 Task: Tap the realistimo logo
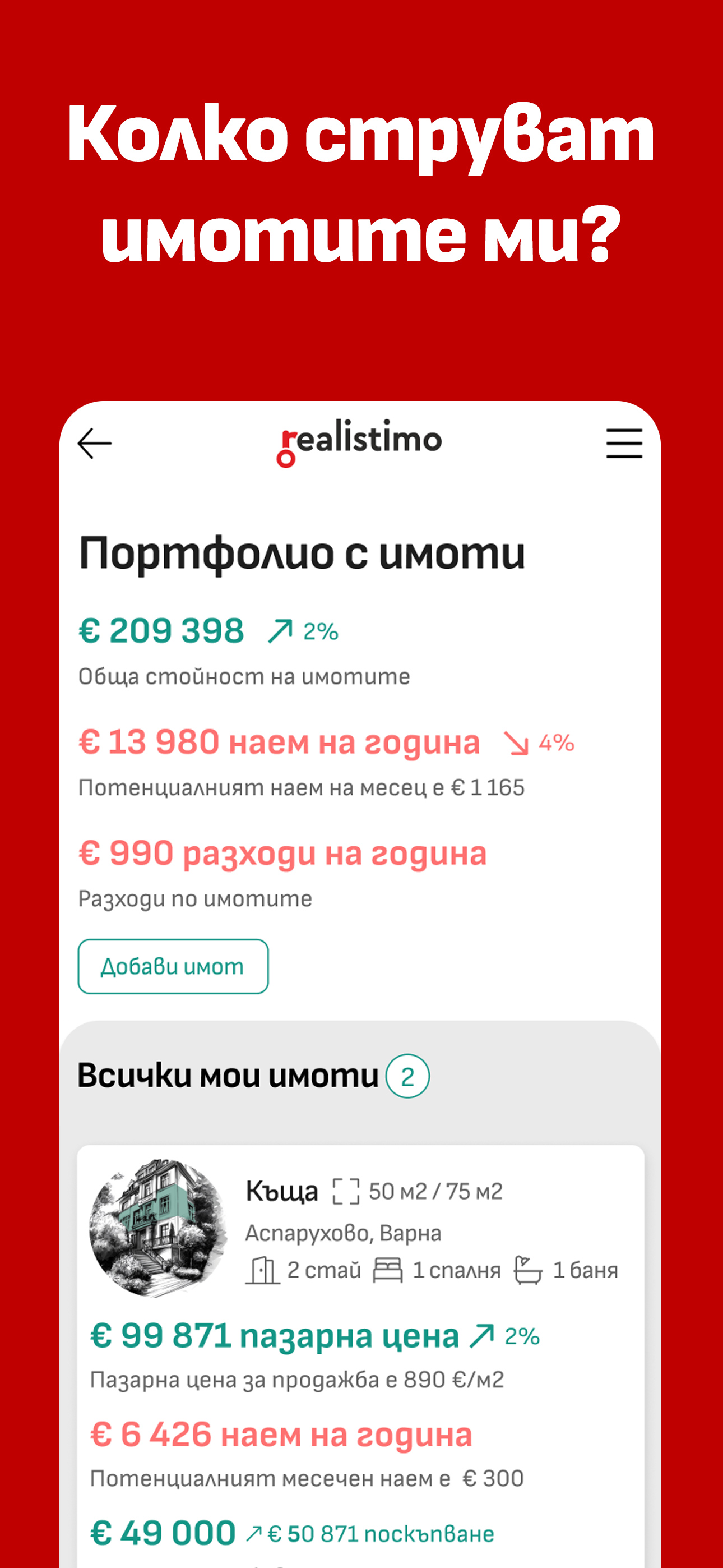[x=359, y=442]
